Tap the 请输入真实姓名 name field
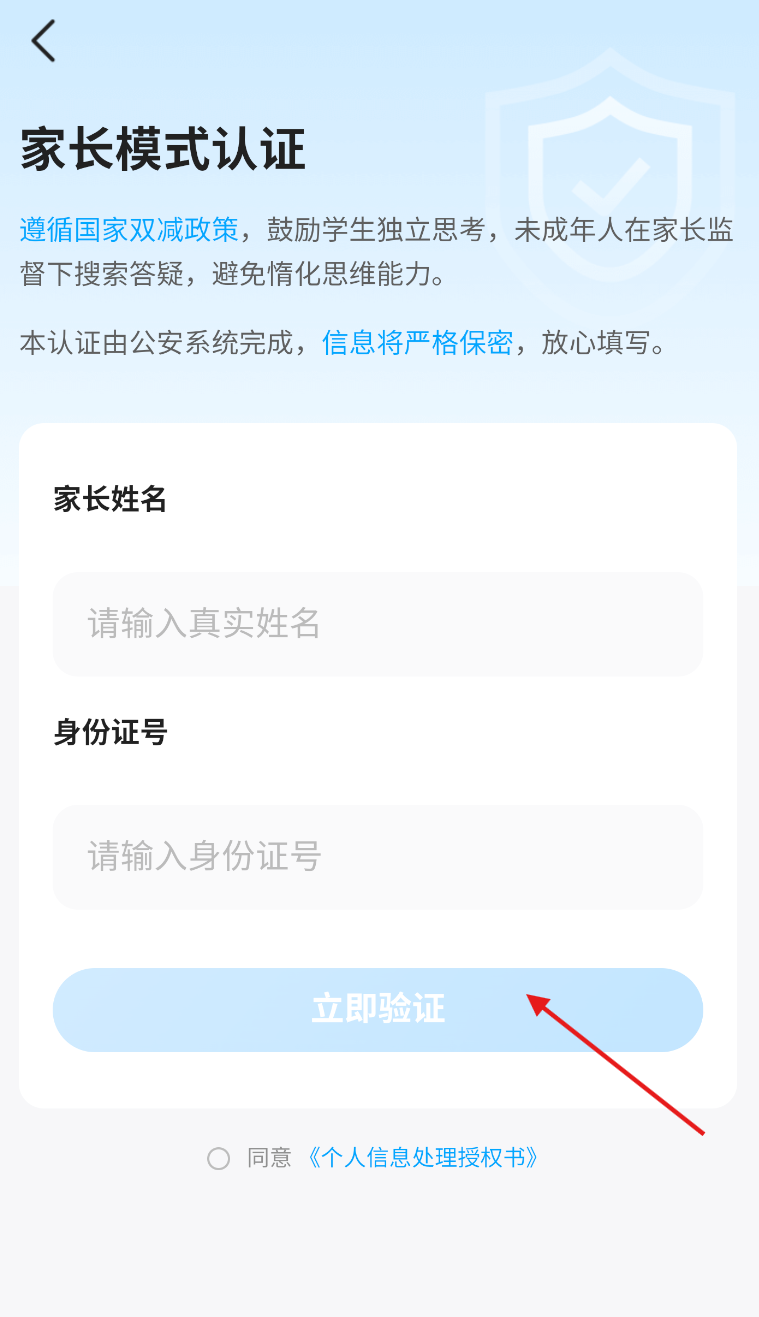 point(378,624)
